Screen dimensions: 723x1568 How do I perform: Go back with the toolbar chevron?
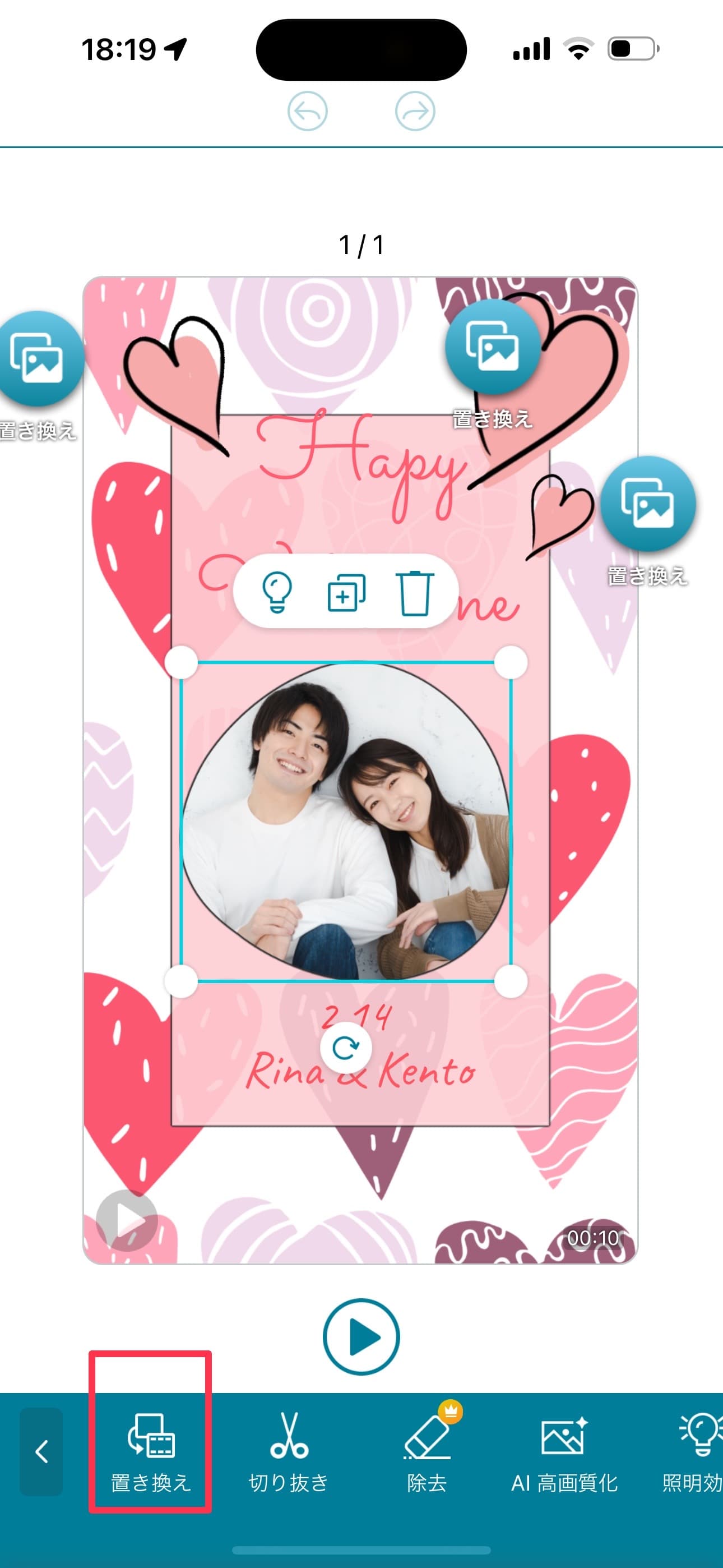[41, 1452]
